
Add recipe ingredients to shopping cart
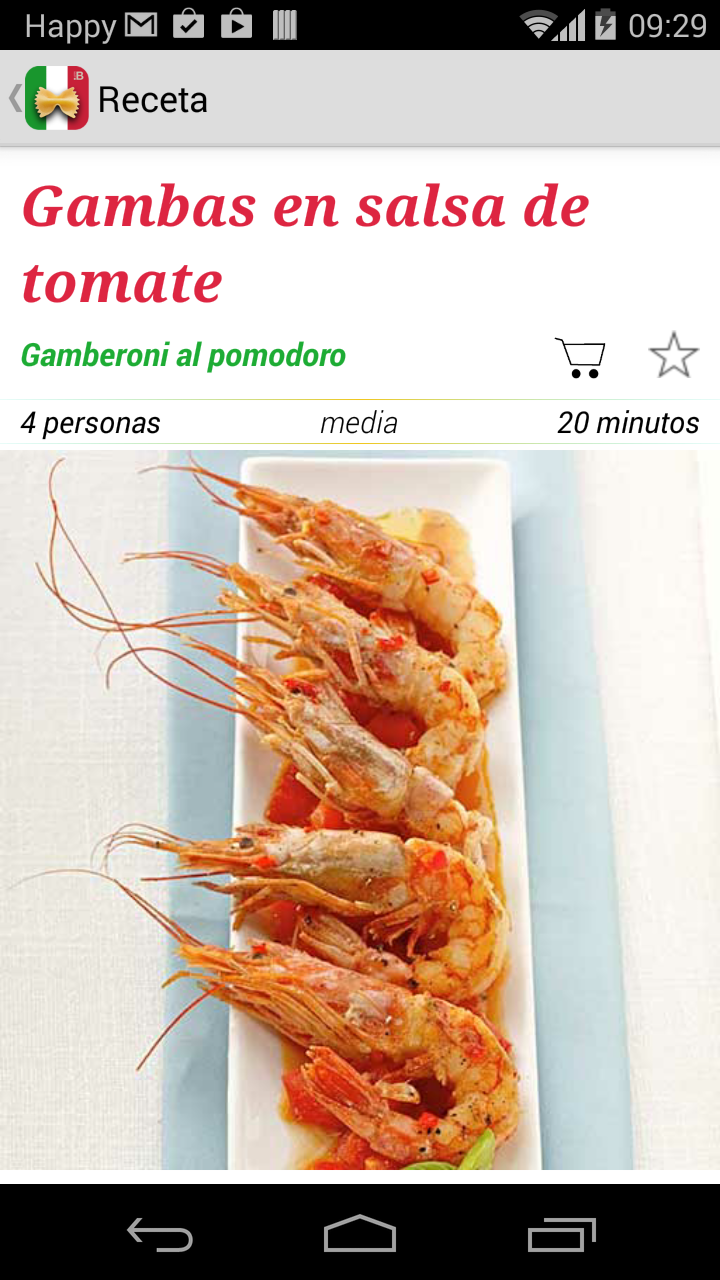click(580, 357)
